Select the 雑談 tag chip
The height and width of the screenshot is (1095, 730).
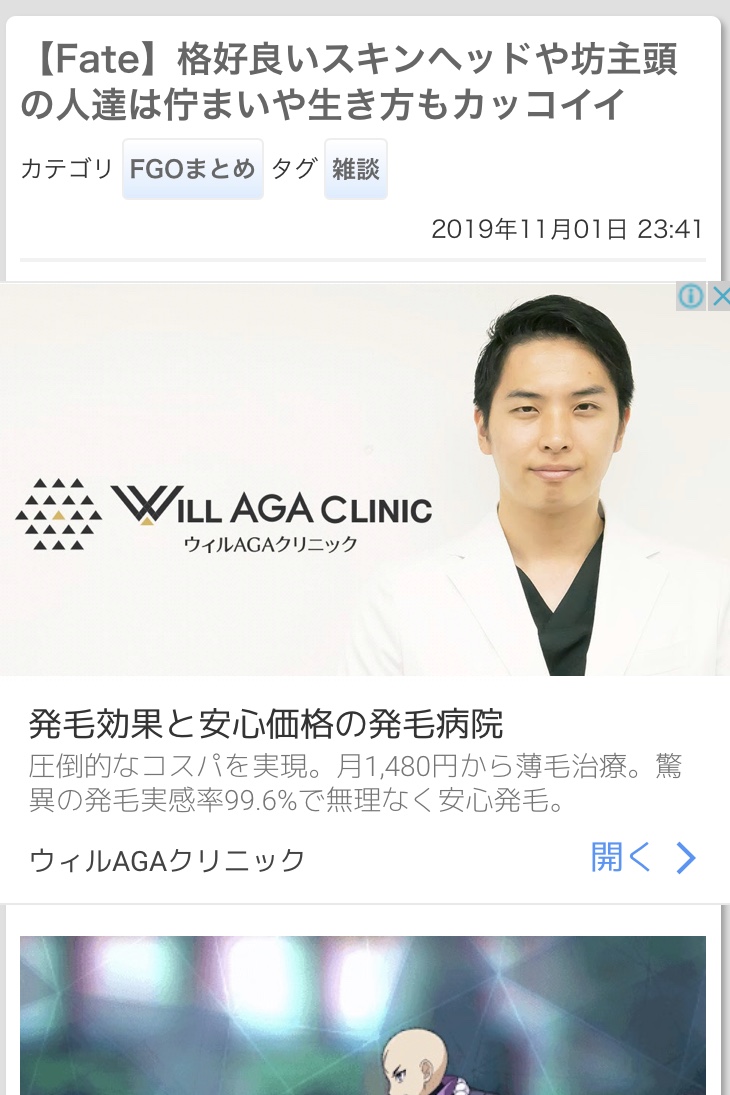pyautogui.click(x=356, y=169)
